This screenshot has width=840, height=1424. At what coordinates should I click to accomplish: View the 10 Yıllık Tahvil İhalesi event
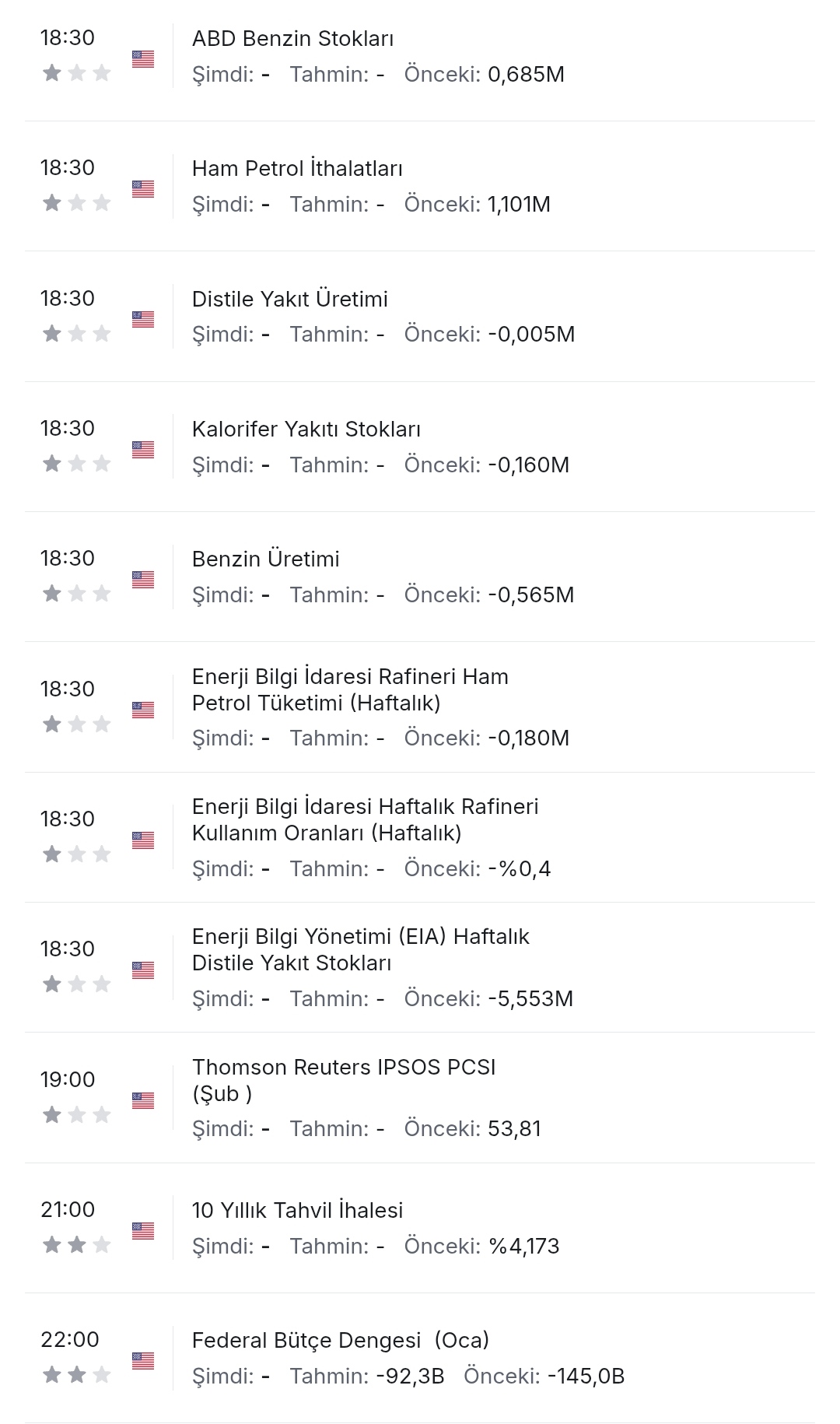297,1211
